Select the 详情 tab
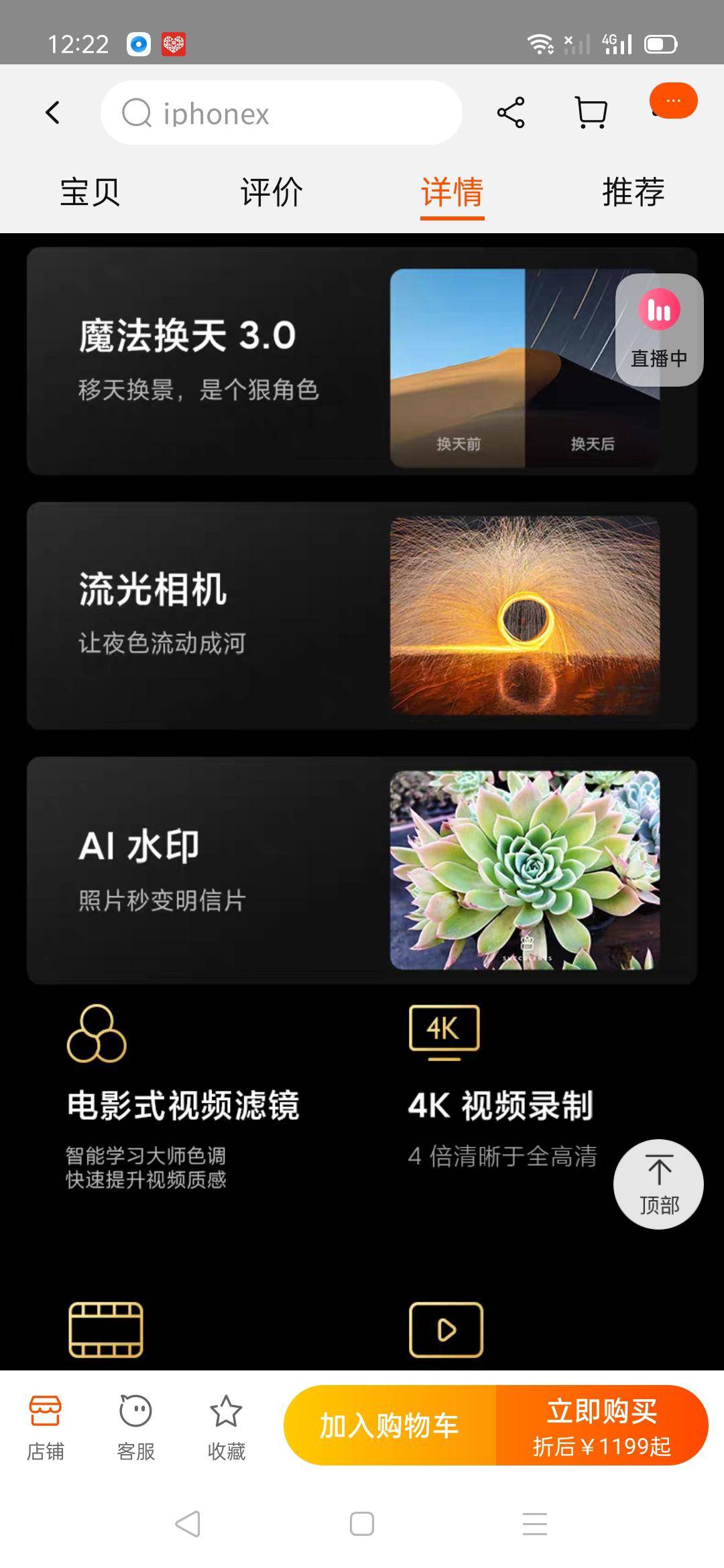724x1568 pixels. (x=452, y=192)
